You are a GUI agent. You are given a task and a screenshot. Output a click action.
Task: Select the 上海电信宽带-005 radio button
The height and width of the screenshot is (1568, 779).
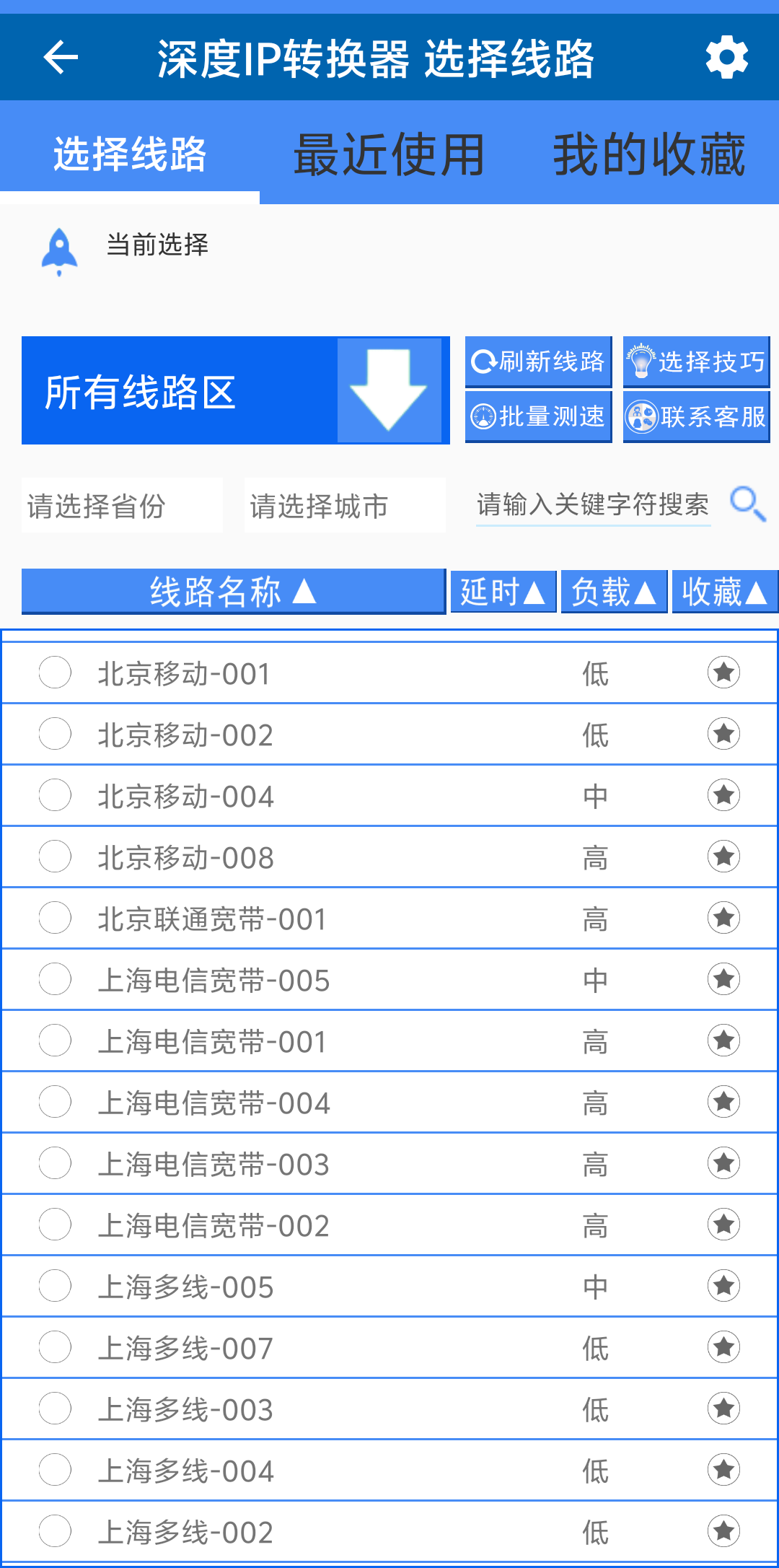(53, 979)
